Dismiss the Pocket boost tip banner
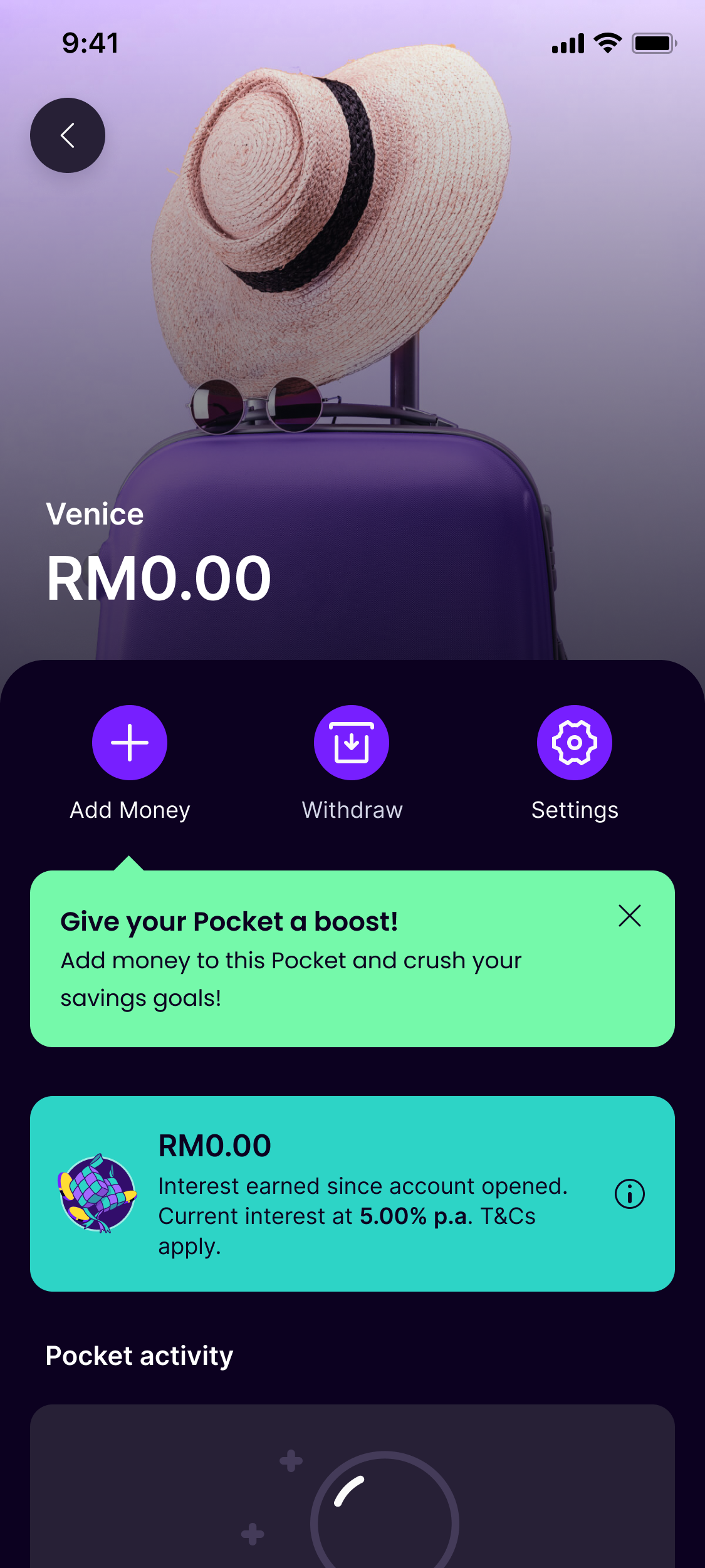The image size is (705, 1568). 630,916
